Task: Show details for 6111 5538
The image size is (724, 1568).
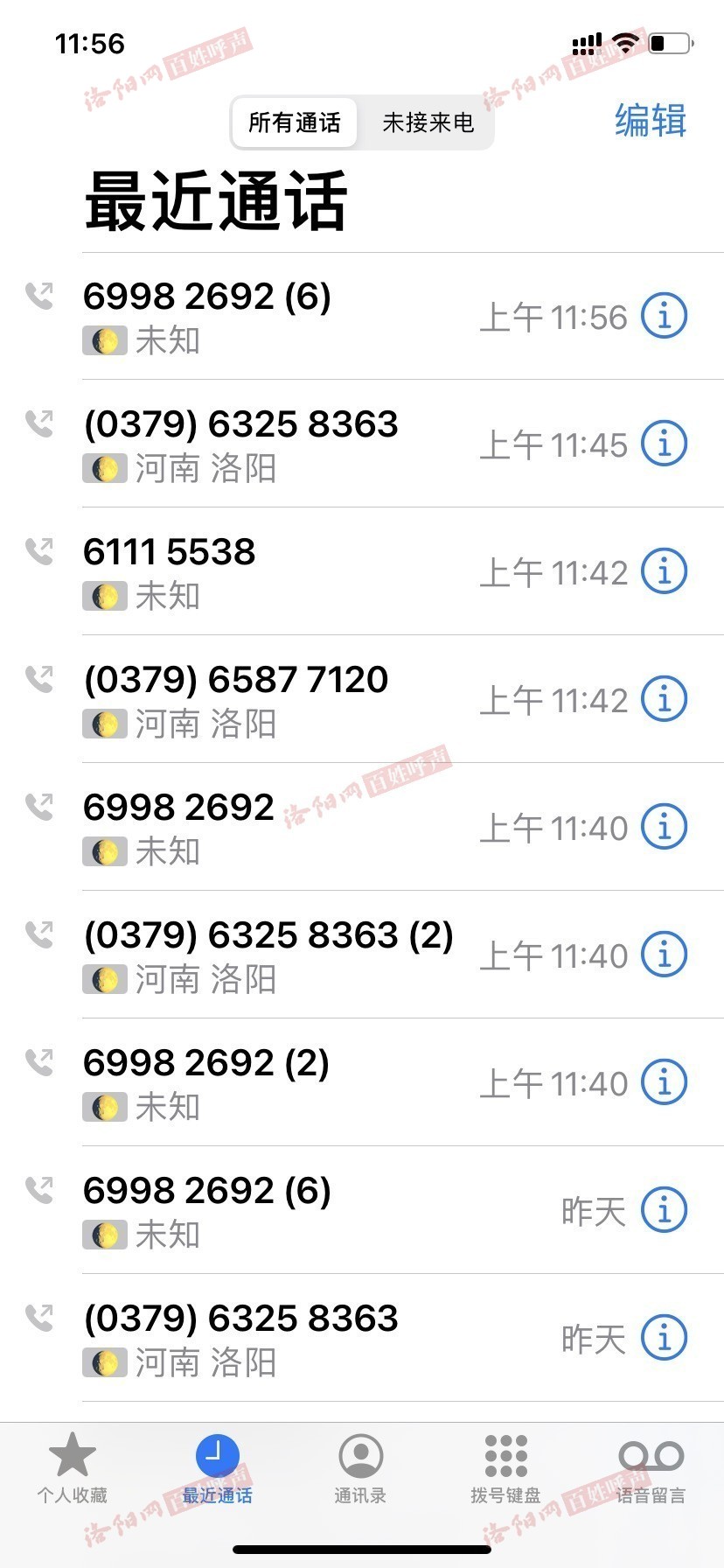Action: coord(664,570)
